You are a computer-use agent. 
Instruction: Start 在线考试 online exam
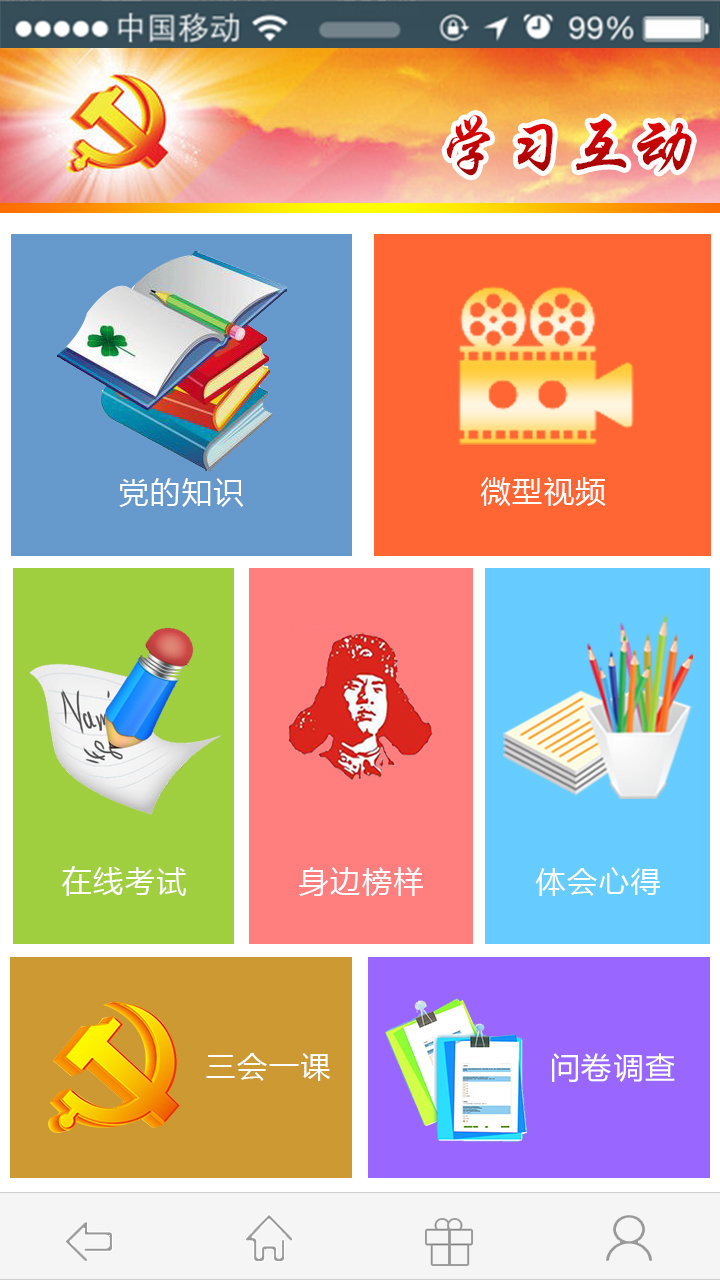(123, 756)
